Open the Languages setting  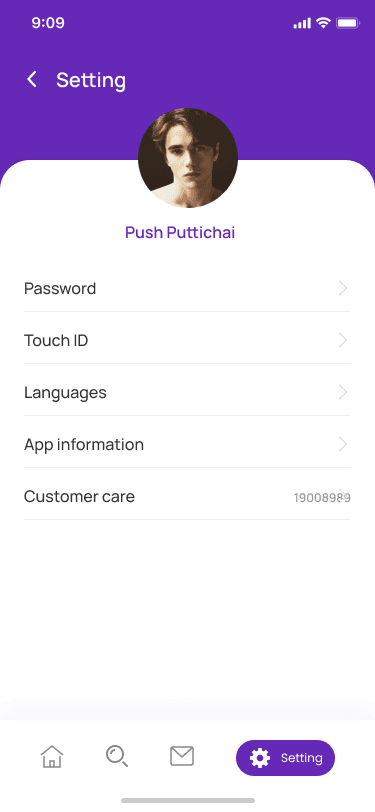point(188,393)
